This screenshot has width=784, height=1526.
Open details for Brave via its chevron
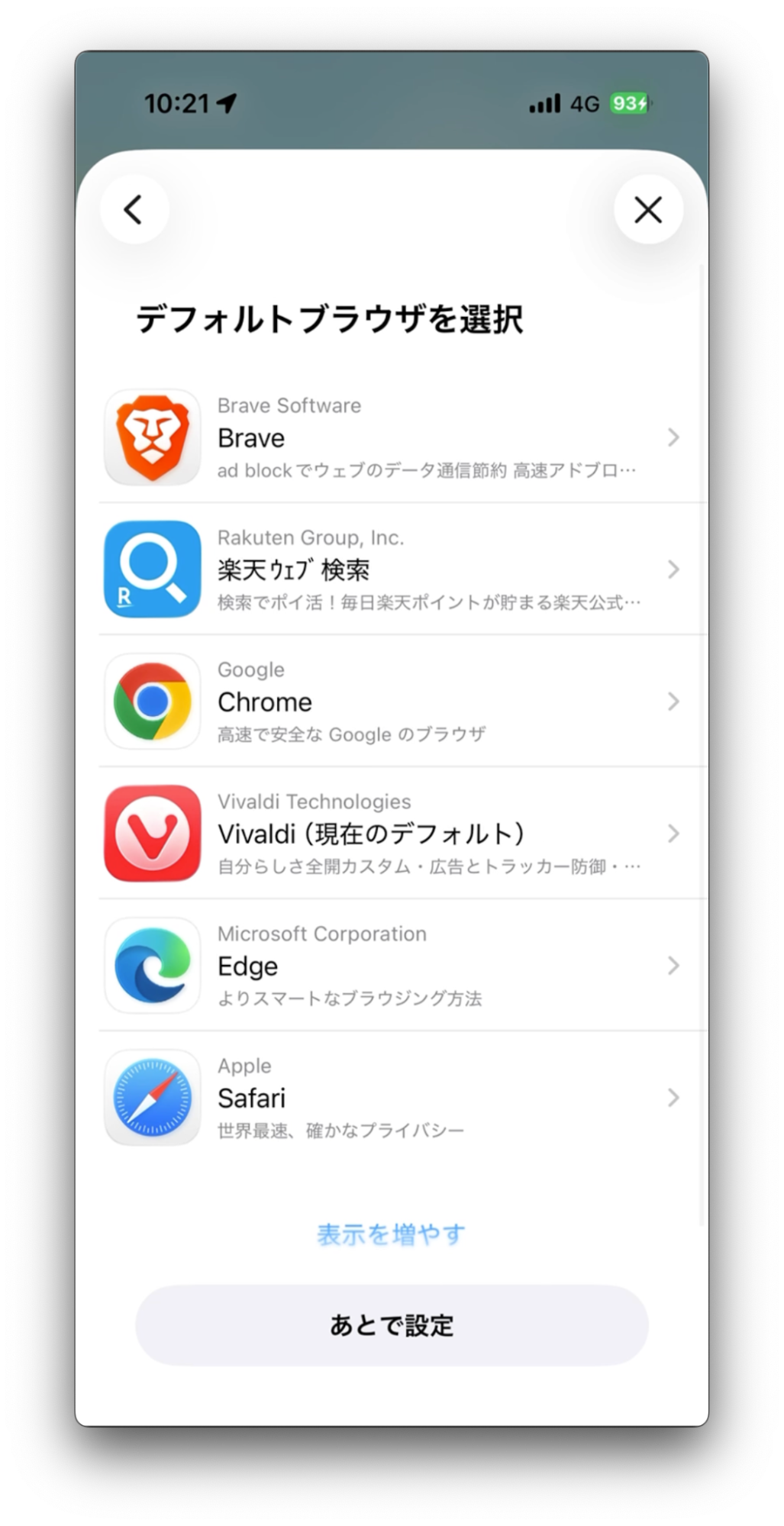(673, 437)
